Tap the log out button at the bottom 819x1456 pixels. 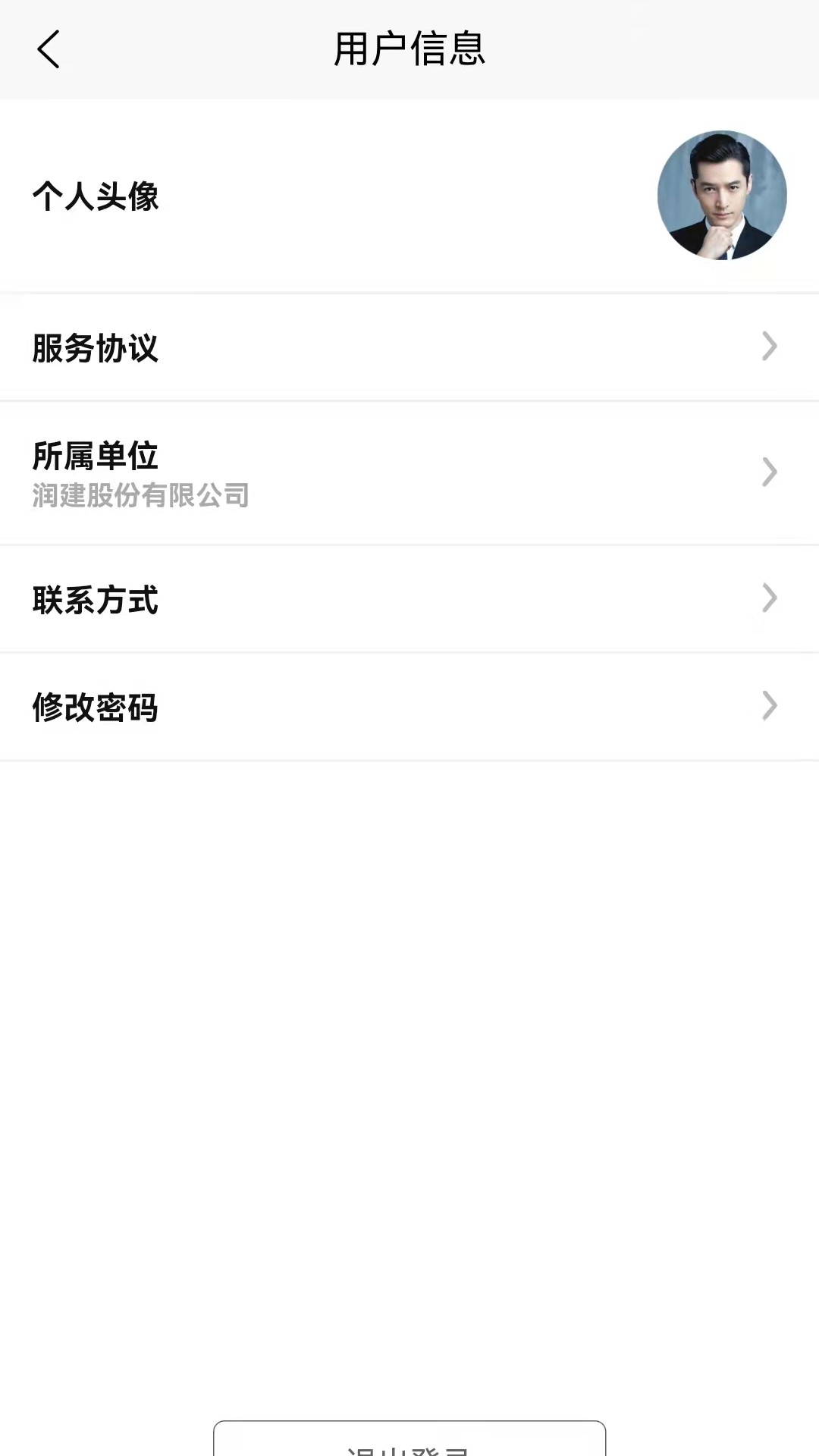(x=409, y=1439)
